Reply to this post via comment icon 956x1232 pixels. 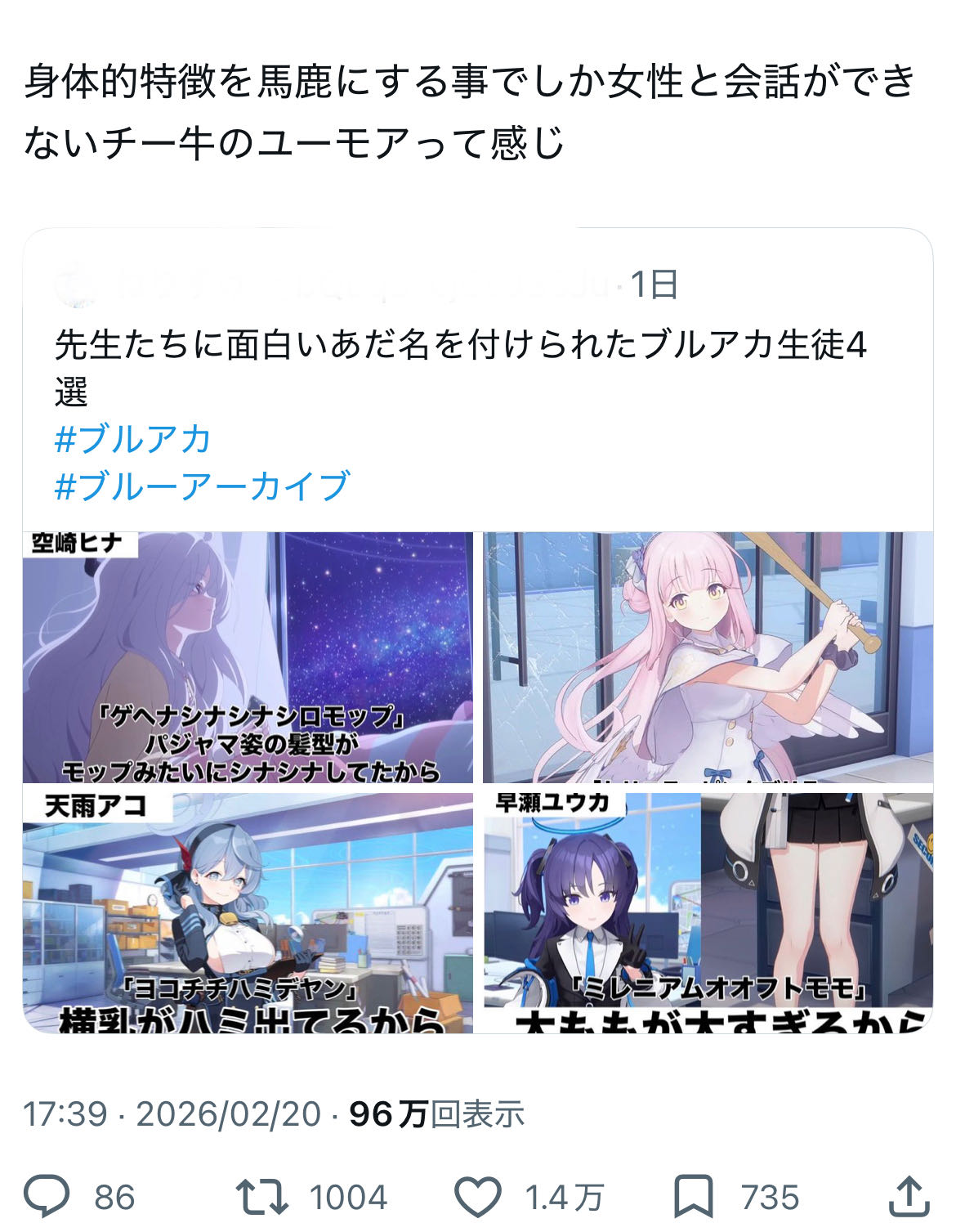click(46, 1197)
